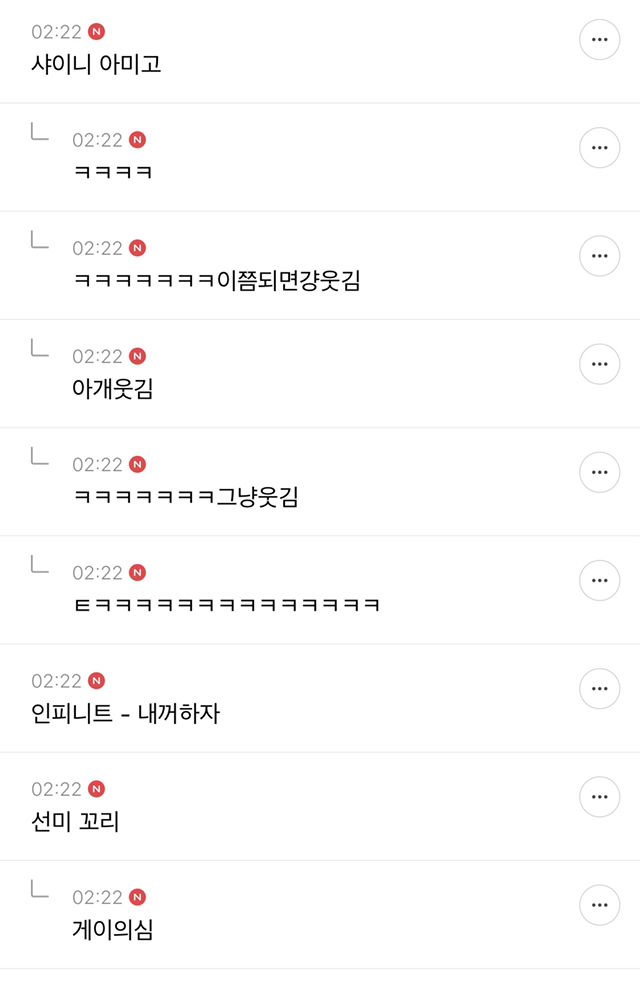Open more options for 인피니트 - 내꺼하자
Viewport: 640px width, 984px height.
tap(600, 688)
